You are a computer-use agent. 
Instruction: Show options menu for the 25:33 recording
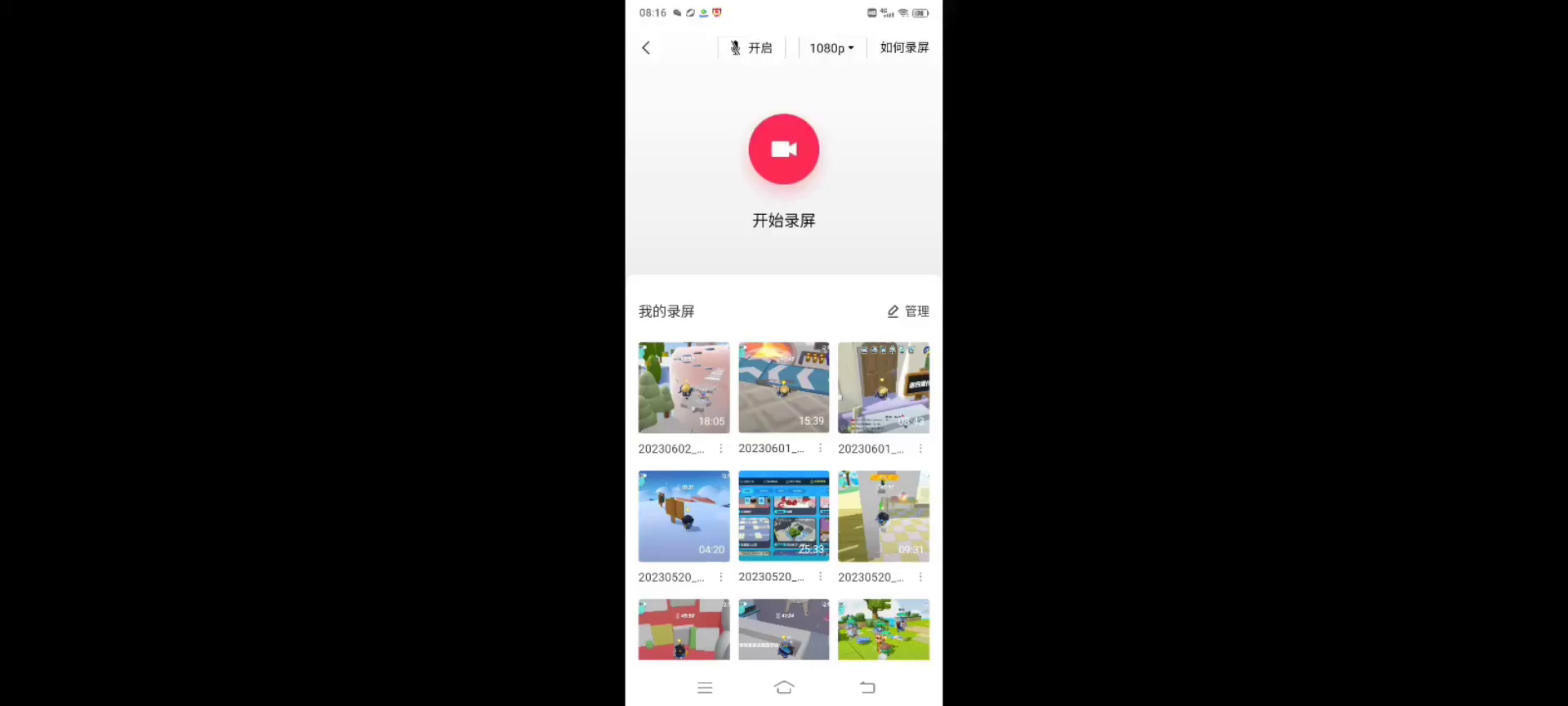point(821,577)
